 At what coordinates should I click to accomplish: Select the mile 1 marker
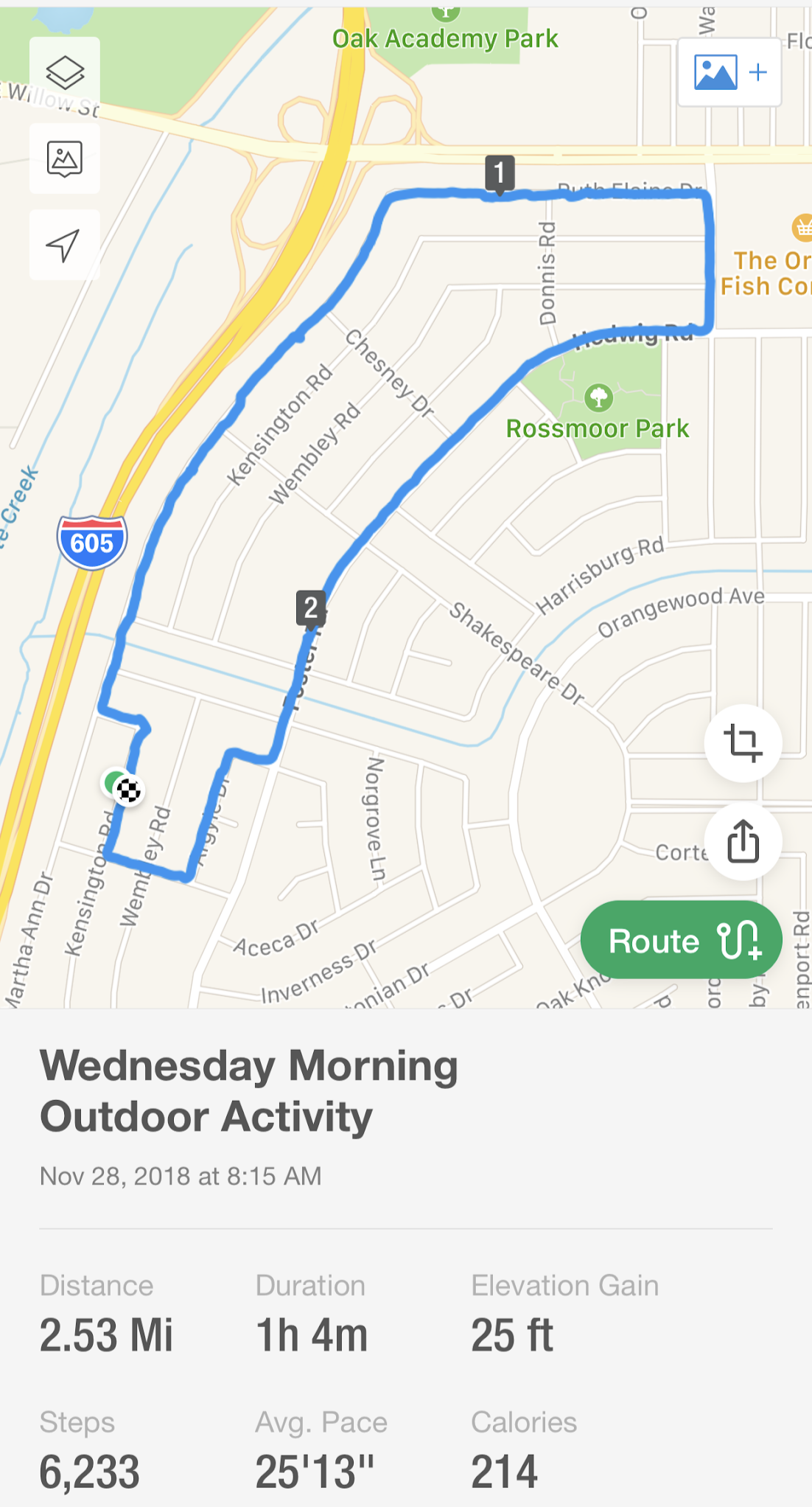coord(500,175)
